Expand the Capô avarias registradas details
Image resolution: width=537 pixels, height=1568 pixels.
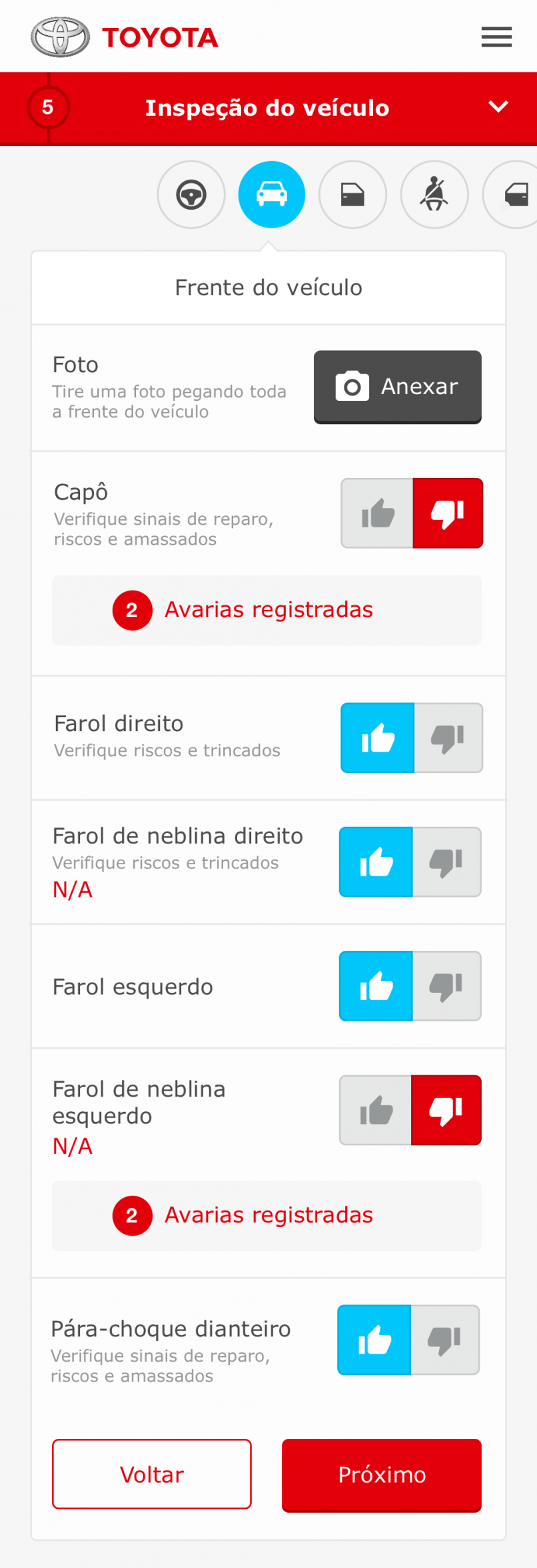pyautogui.click(x=267, y=610)
